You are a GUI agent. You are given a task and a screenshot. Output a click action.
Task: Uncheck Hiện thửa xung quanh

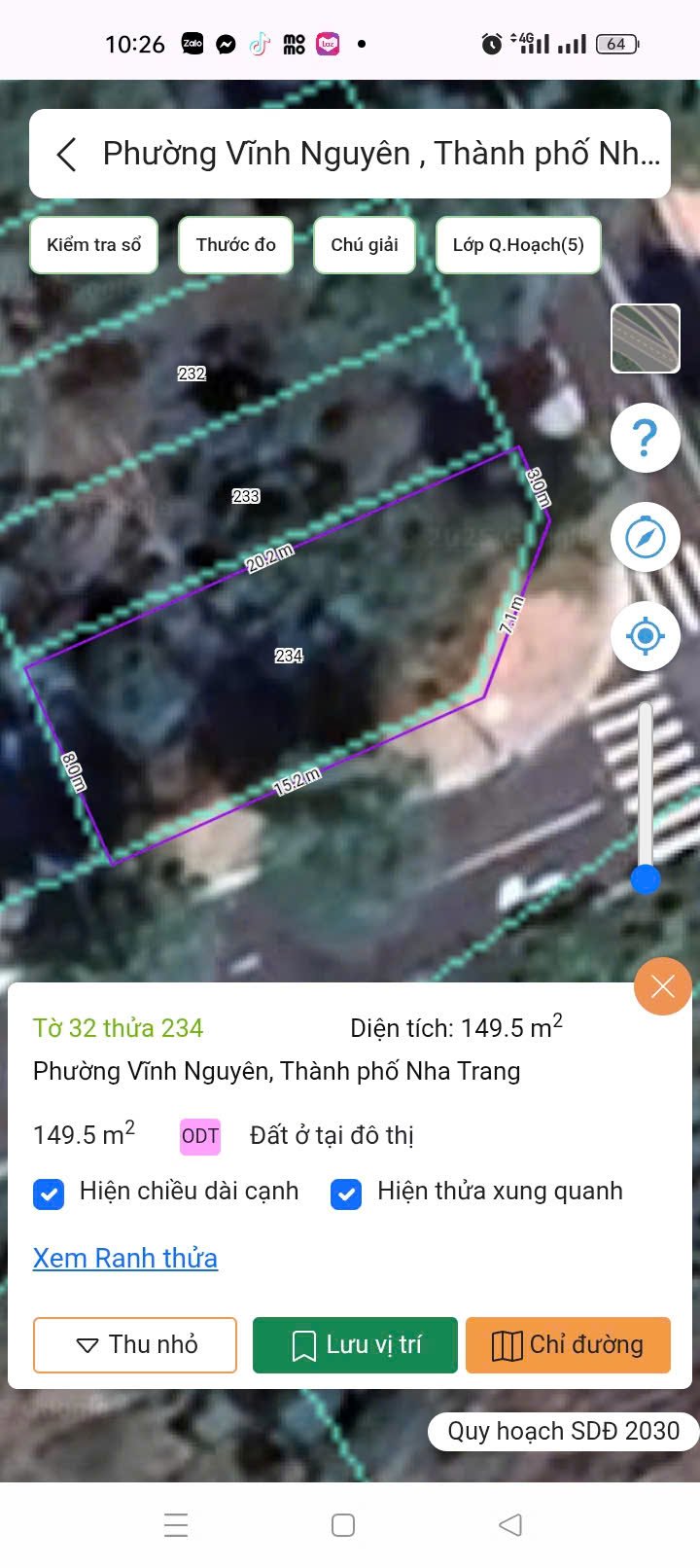tap(346, 1194)
